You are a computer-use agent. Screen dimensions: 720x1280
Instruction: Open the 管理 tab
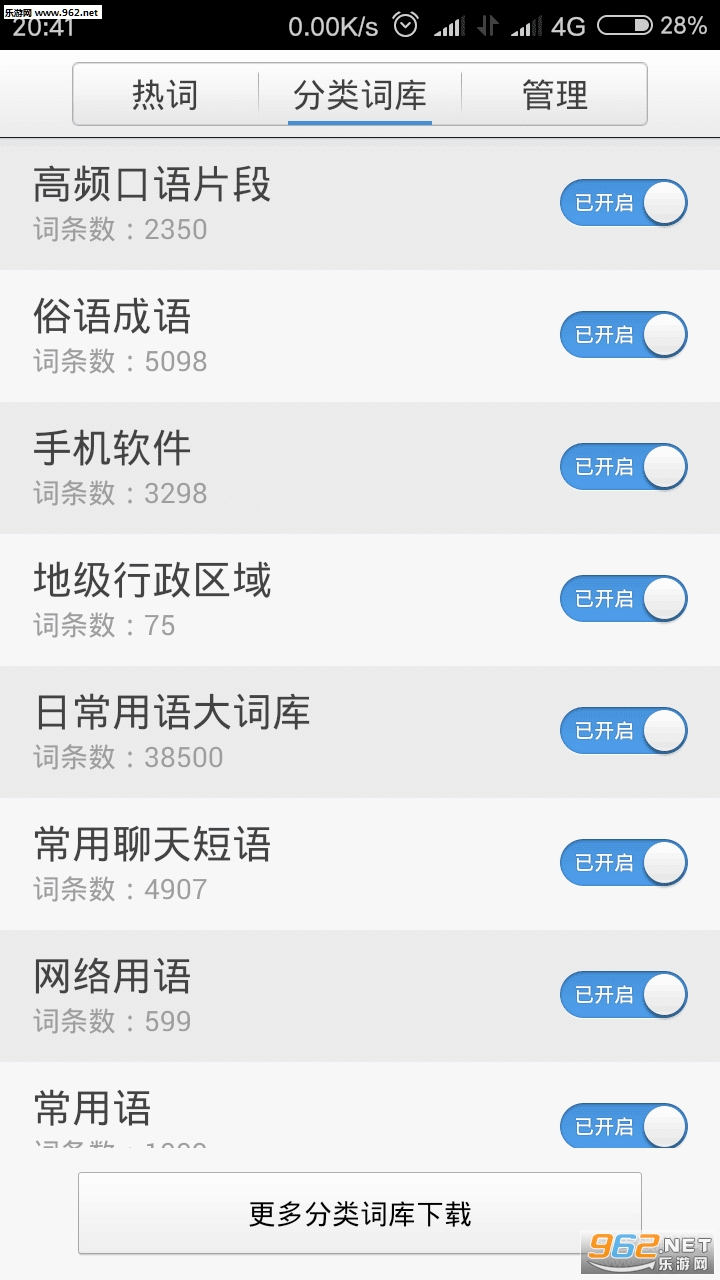click(x=554, y=95)
